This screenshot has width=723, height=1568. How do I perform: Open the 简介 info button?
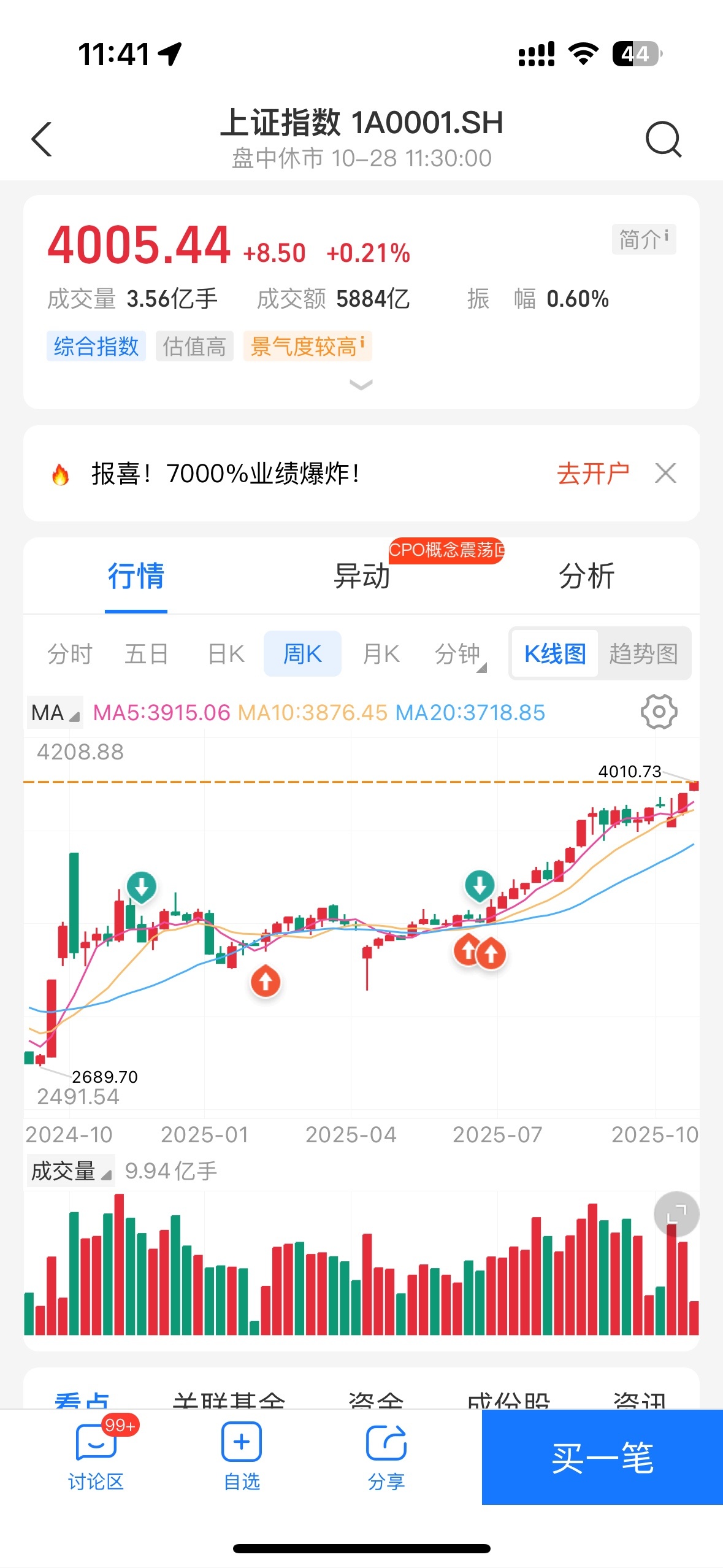(x=643, y=239)
